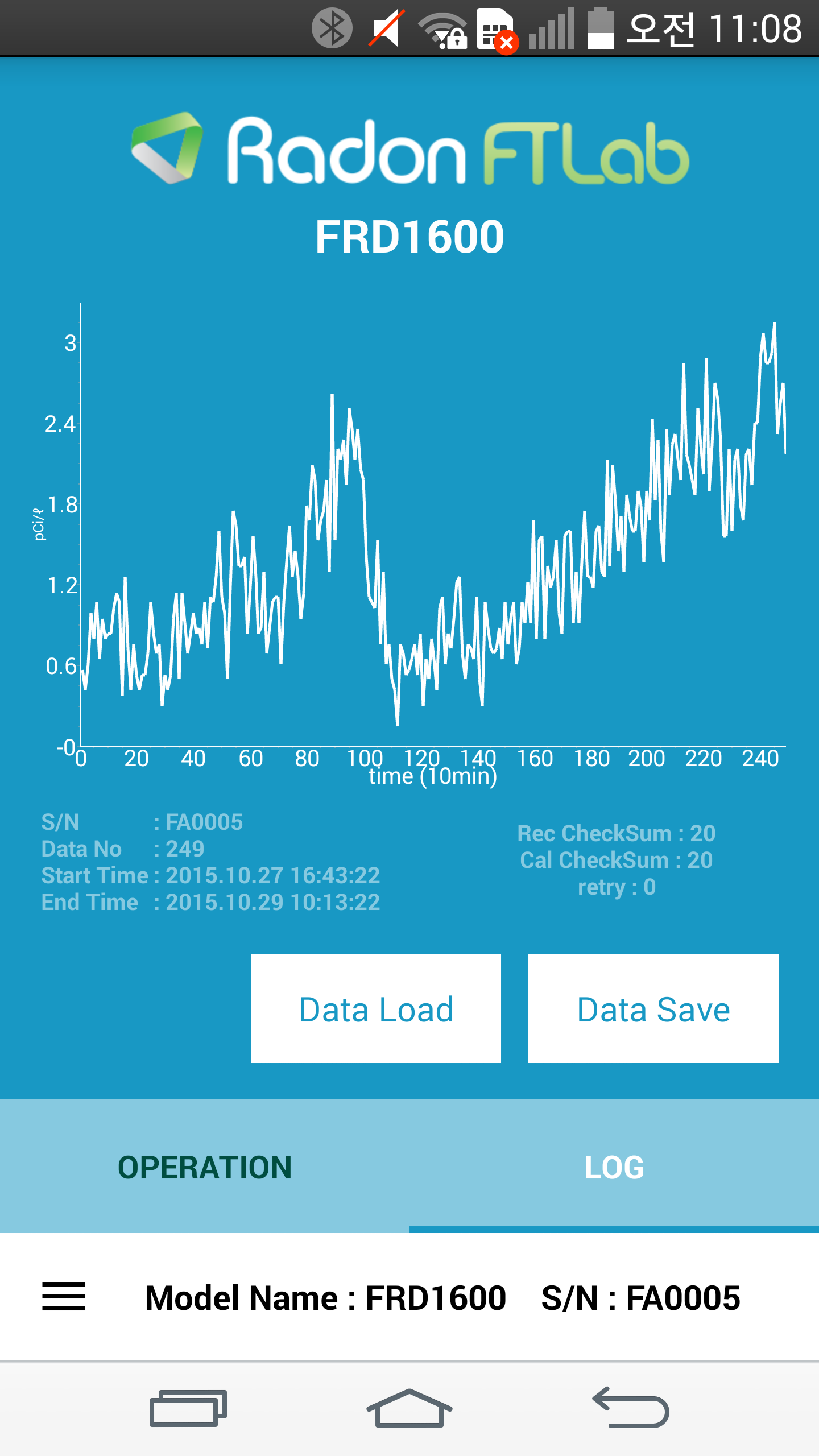The width and height of the screenshot is (819, 1456).
Task: Save the data with Data Save
Action: [x=653, y=1008]
